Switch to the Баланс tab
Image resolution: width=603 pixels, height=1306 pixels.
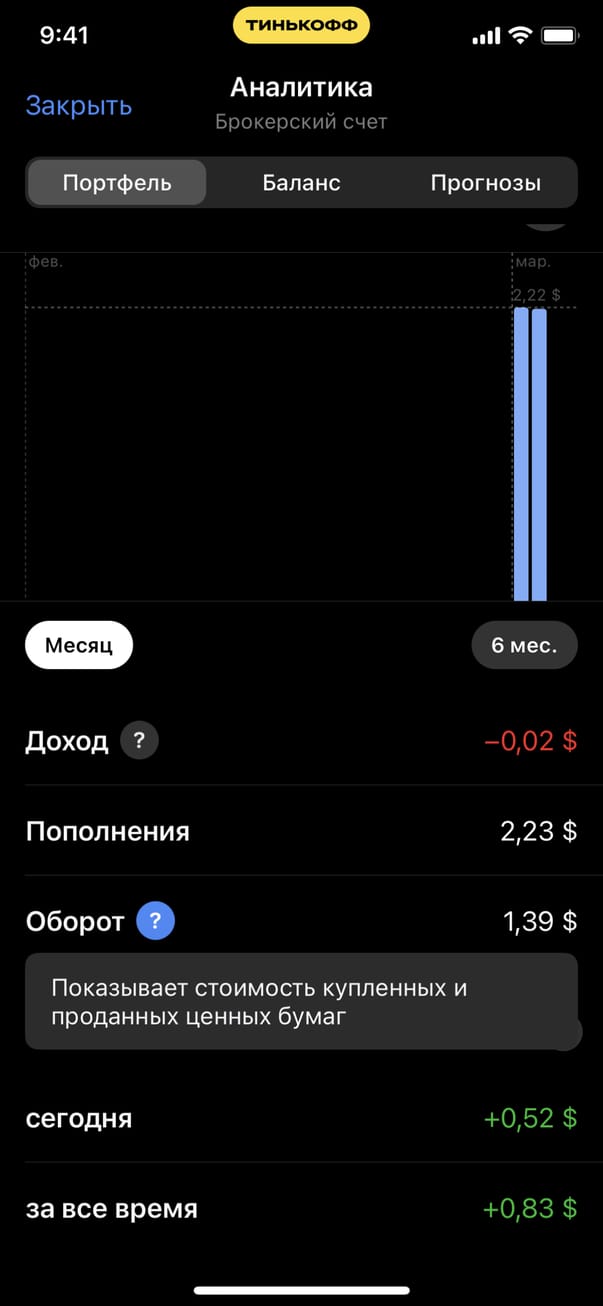click(301, 183)
